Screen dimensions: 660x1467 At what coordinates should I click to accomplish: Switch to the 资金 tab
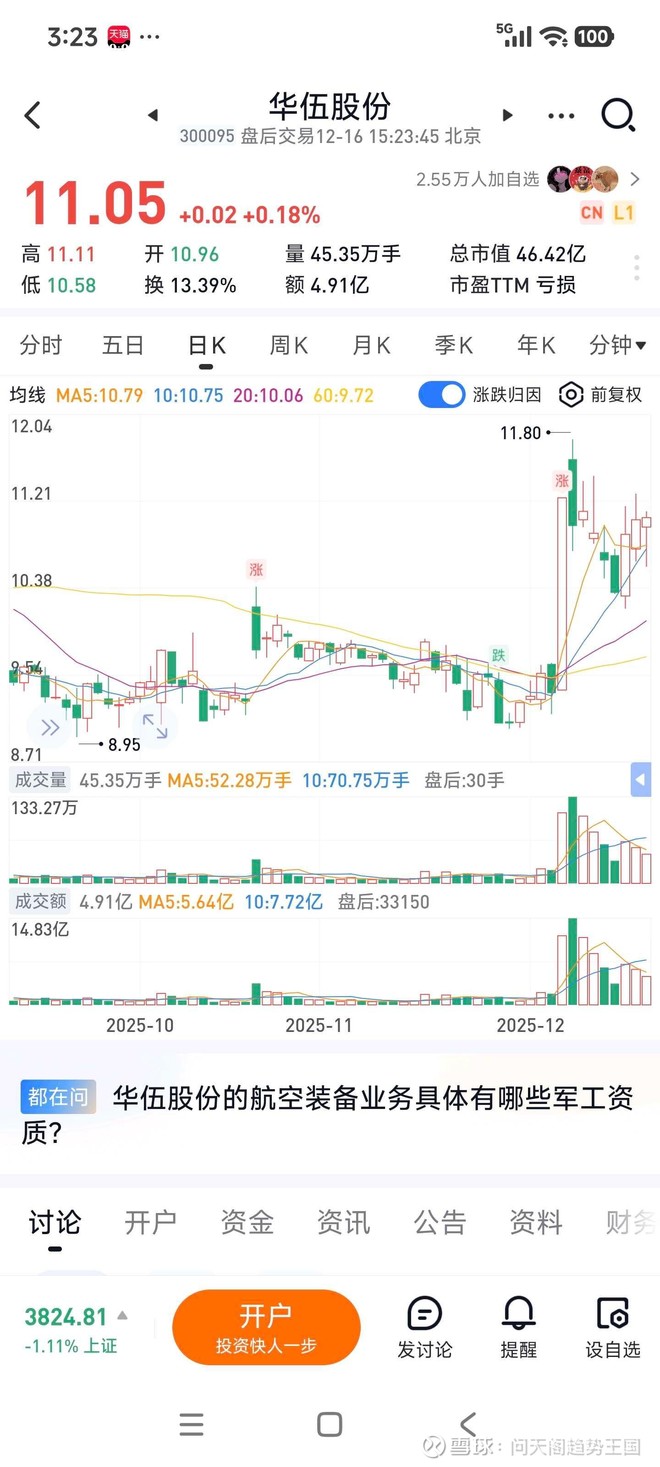click(247, 1222)
